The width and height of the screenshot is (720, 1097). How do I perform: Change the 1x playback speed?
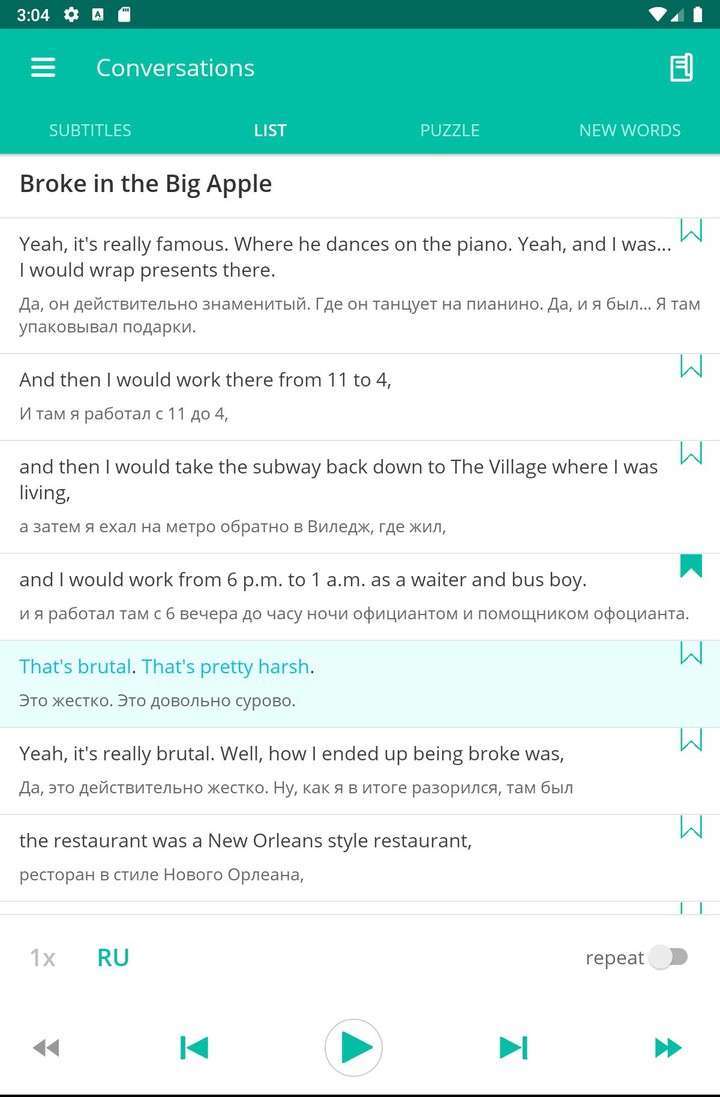pos(42,958)
